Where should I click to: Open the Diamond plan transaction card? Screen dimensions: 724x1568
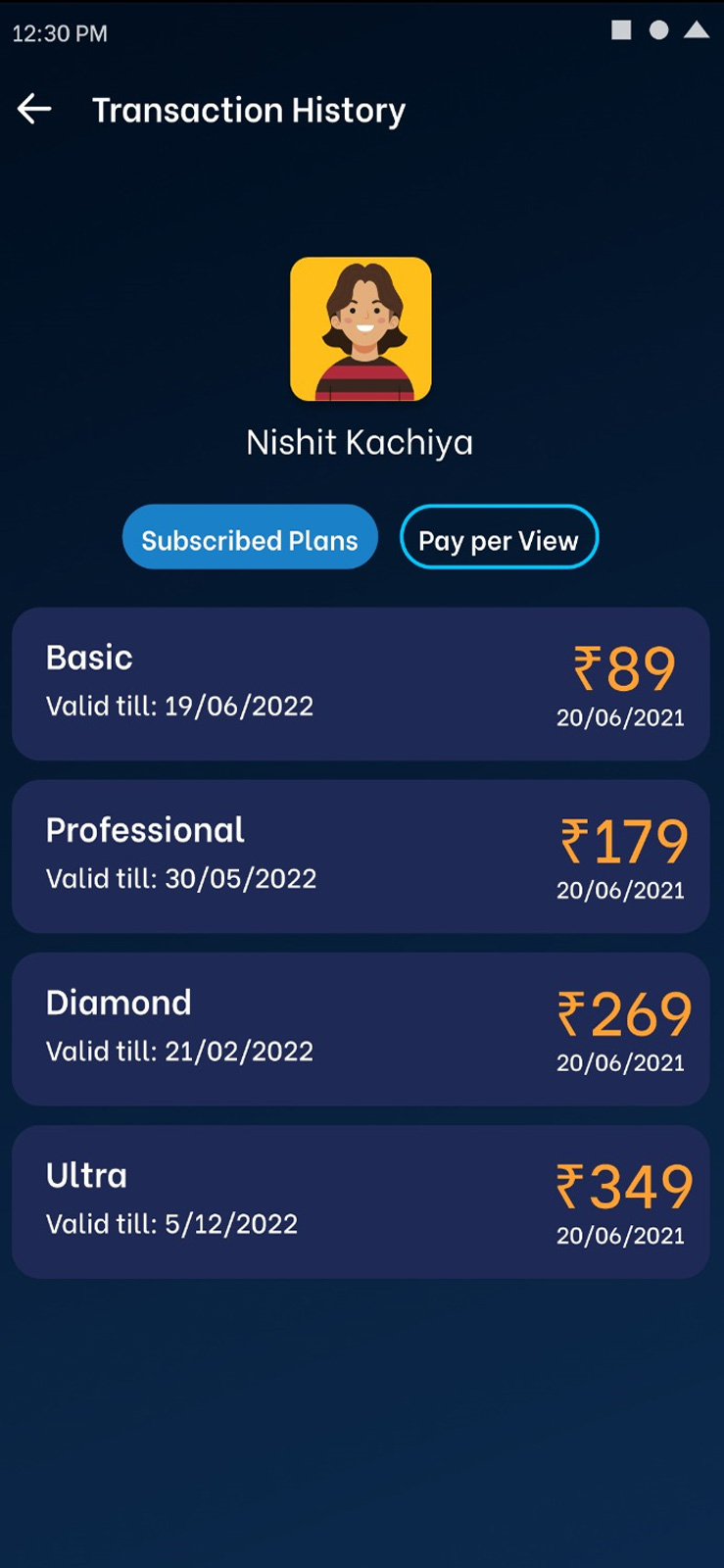(361, 1029)
